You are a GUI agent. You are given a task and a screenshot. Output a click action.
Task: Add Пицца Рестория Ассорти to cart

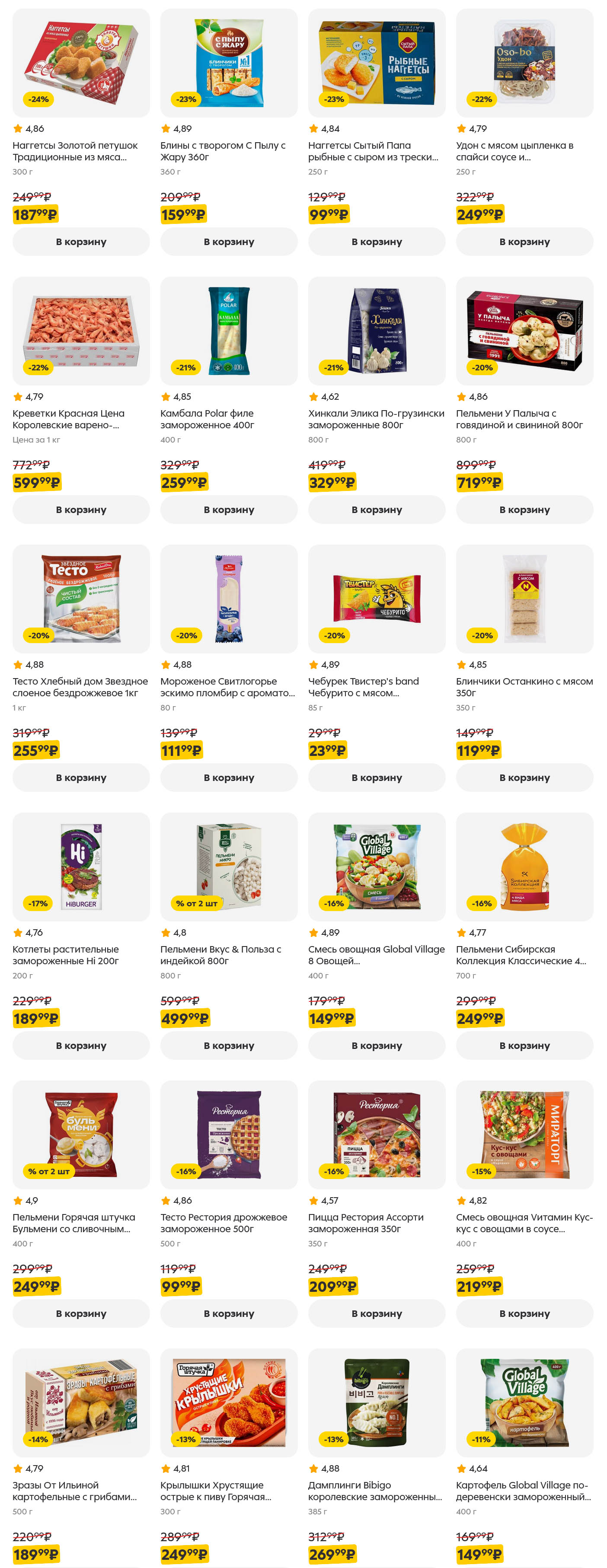point(376,1313)
